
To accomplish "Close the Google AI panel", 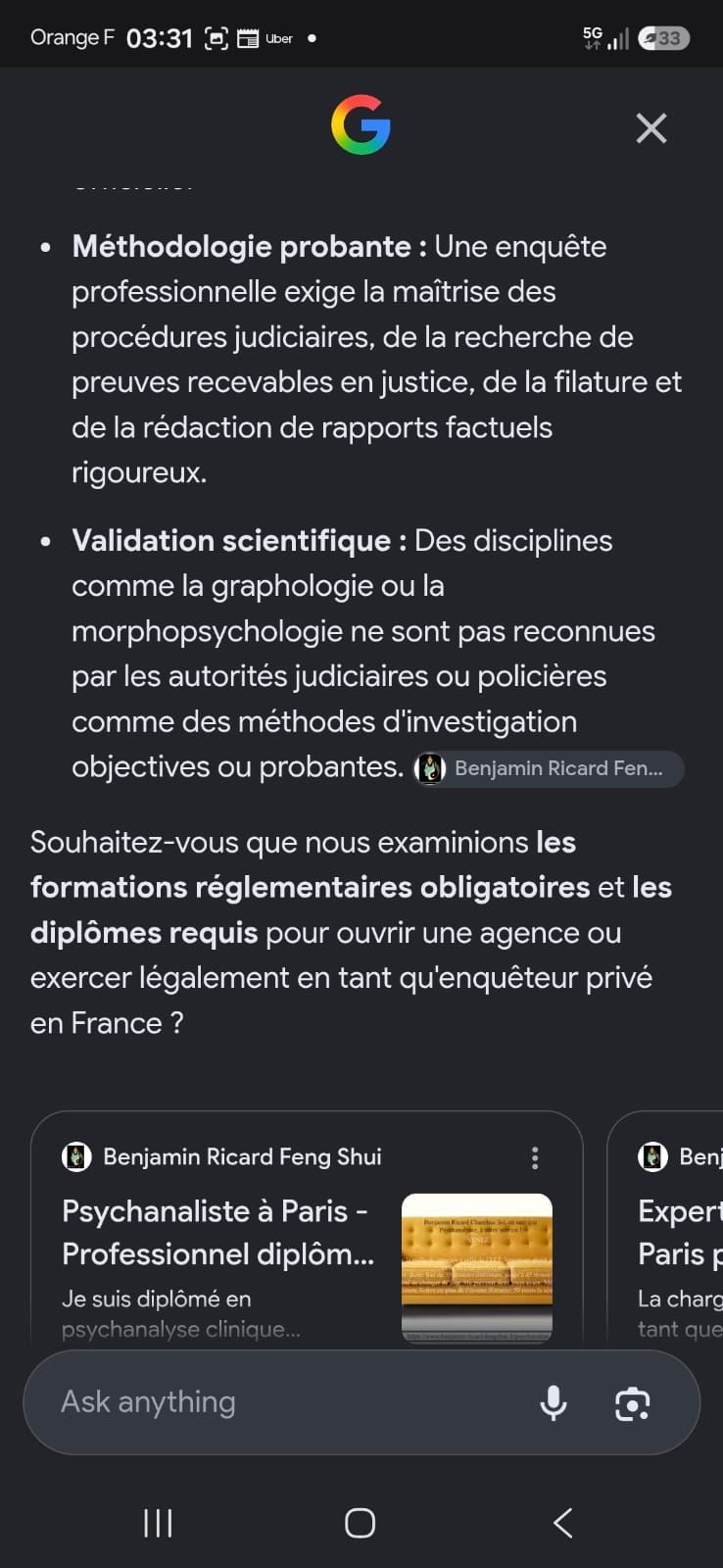I will [x=651, y=128].
